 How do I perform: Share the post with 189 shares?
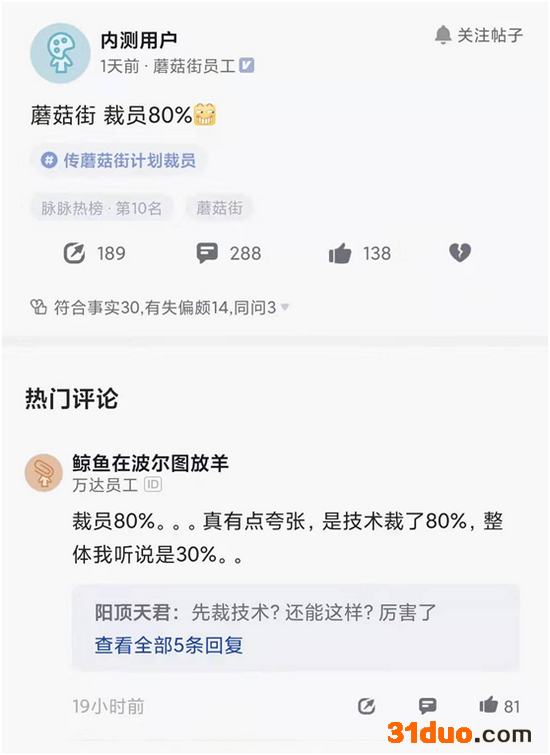pyautogui.click(x=94, y=253)
